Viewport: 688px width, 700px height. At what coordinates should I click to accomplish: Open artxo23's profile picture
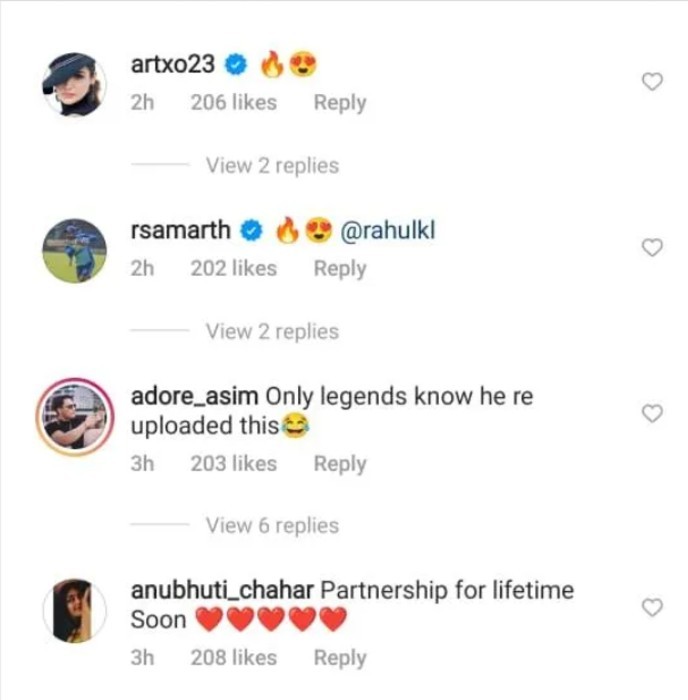coord(74,84)
